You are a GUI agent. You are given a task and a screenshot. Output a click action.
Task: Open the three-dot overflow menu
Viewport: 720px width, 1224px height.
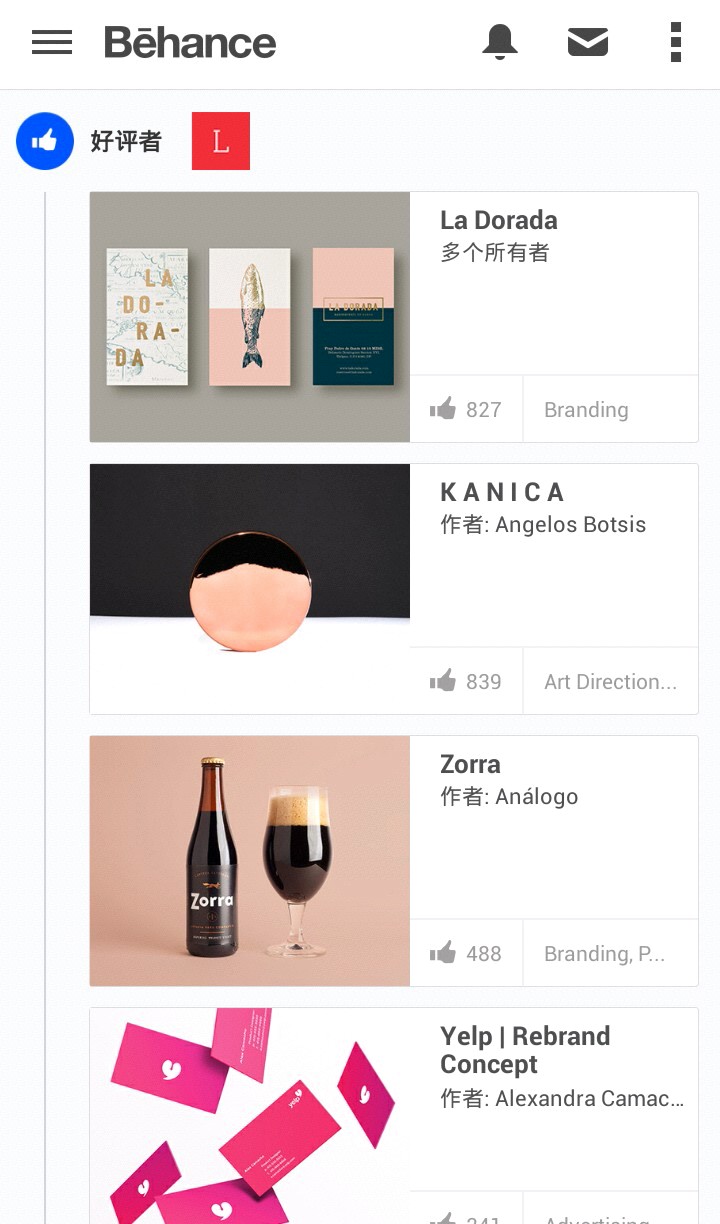(x=676, y=42)
